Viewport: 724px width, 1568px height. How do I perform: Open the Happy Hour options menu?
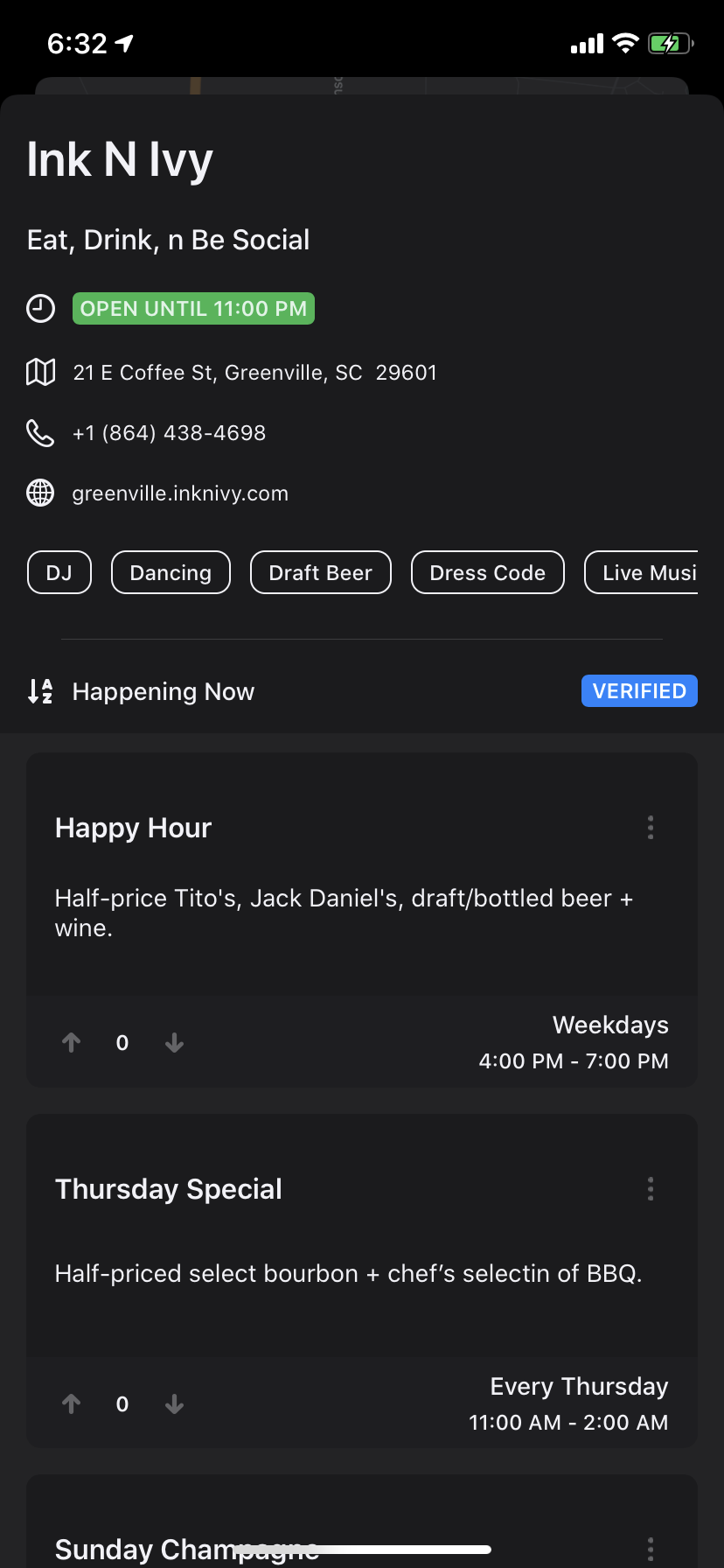coord(651,828)
